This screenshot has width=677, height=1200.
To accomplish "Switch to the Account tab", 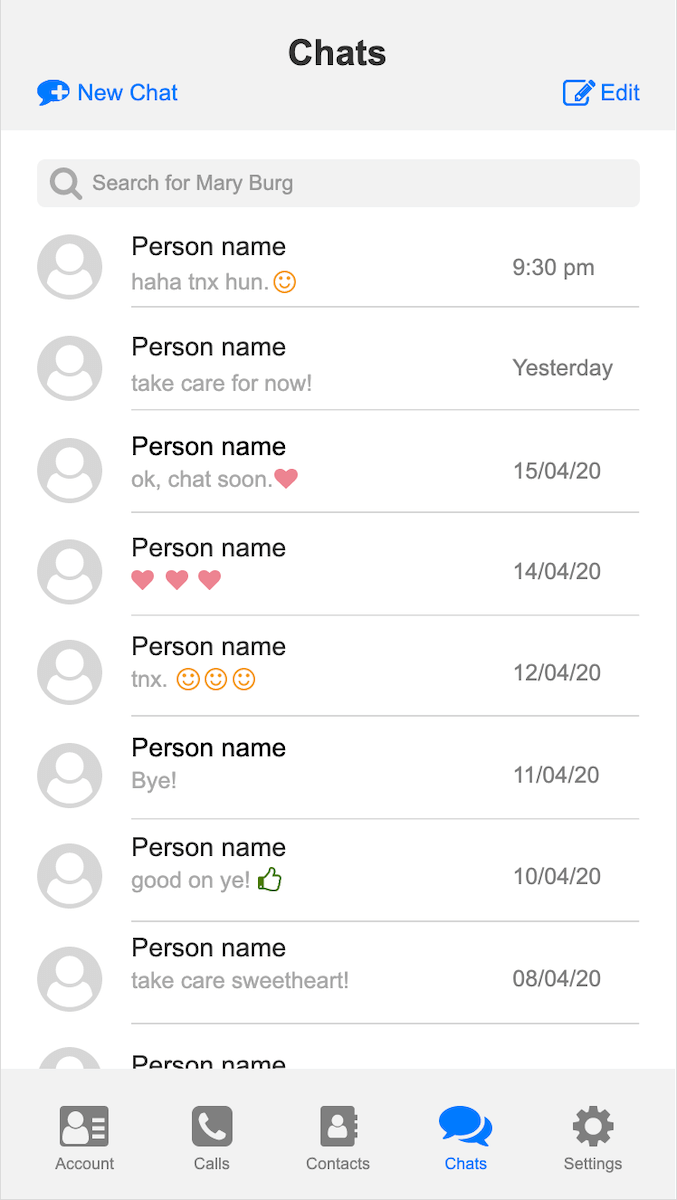I will (x=84, y=1138).
